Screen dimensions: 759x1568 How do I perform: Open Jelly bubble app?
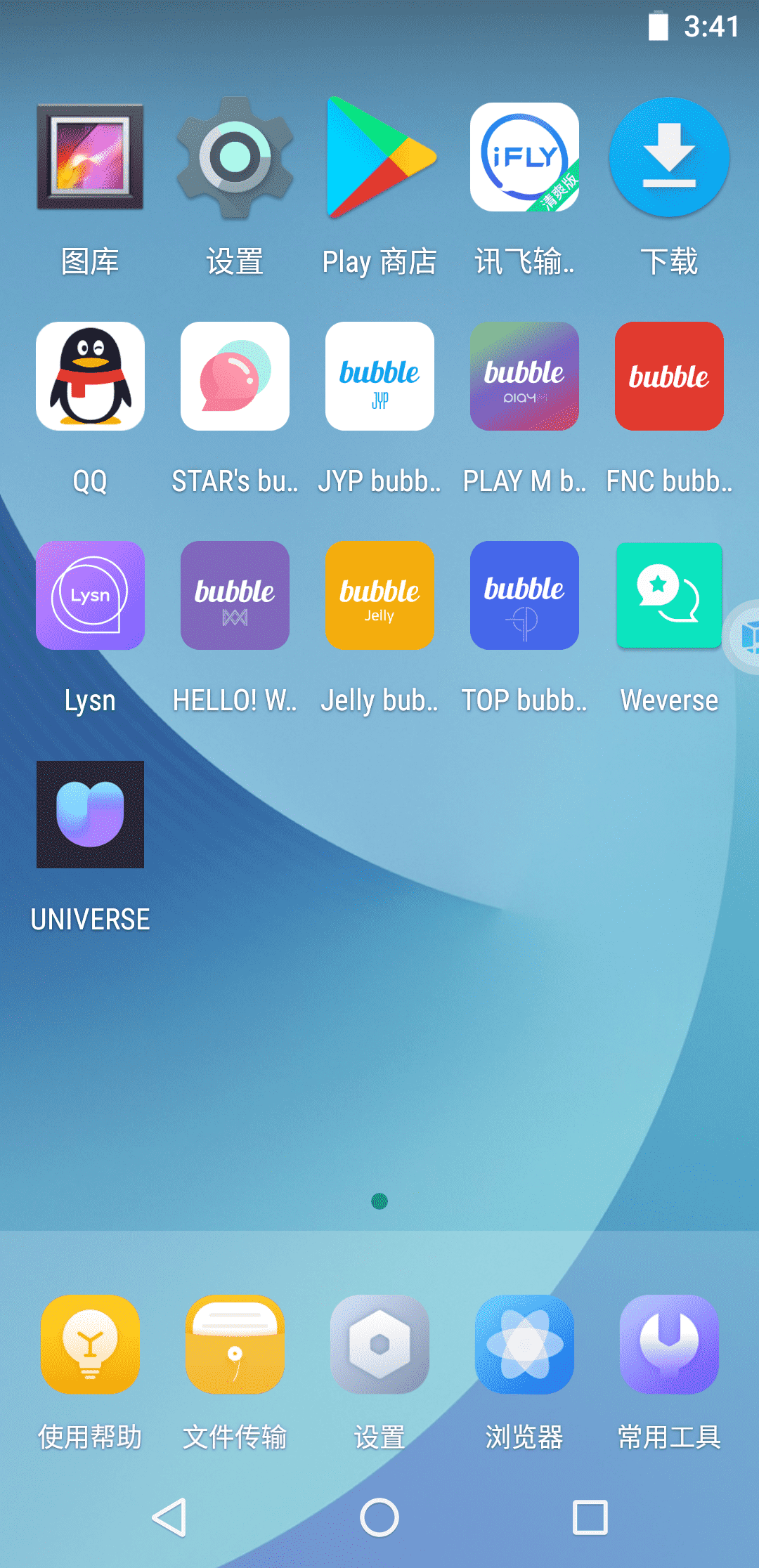click(x=379, y=596)
